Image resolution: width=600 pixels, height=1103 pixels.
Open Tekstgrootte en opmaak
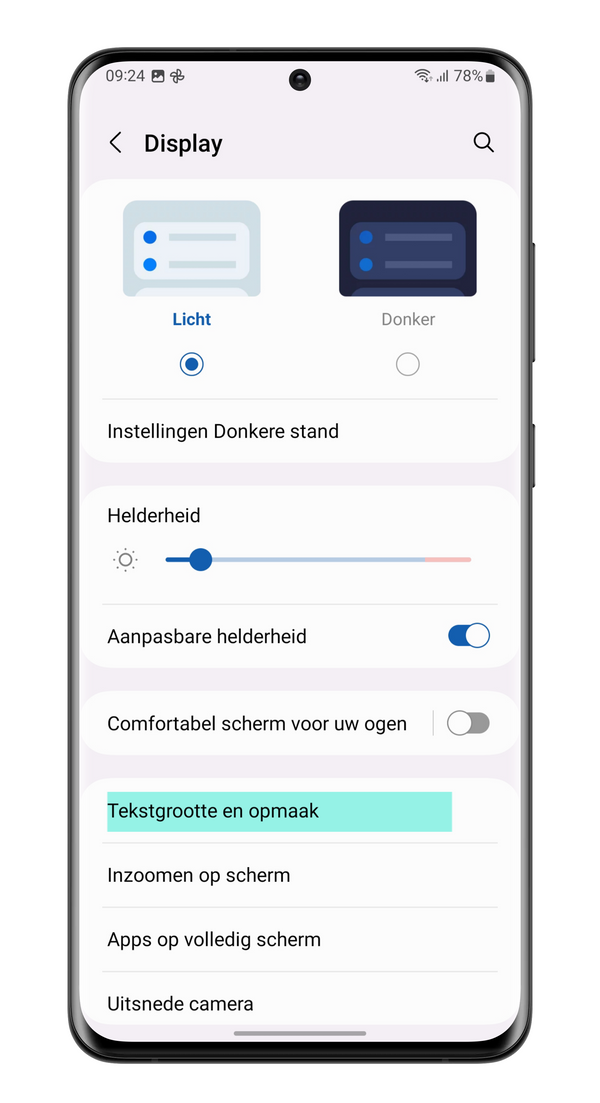(300, 811)
